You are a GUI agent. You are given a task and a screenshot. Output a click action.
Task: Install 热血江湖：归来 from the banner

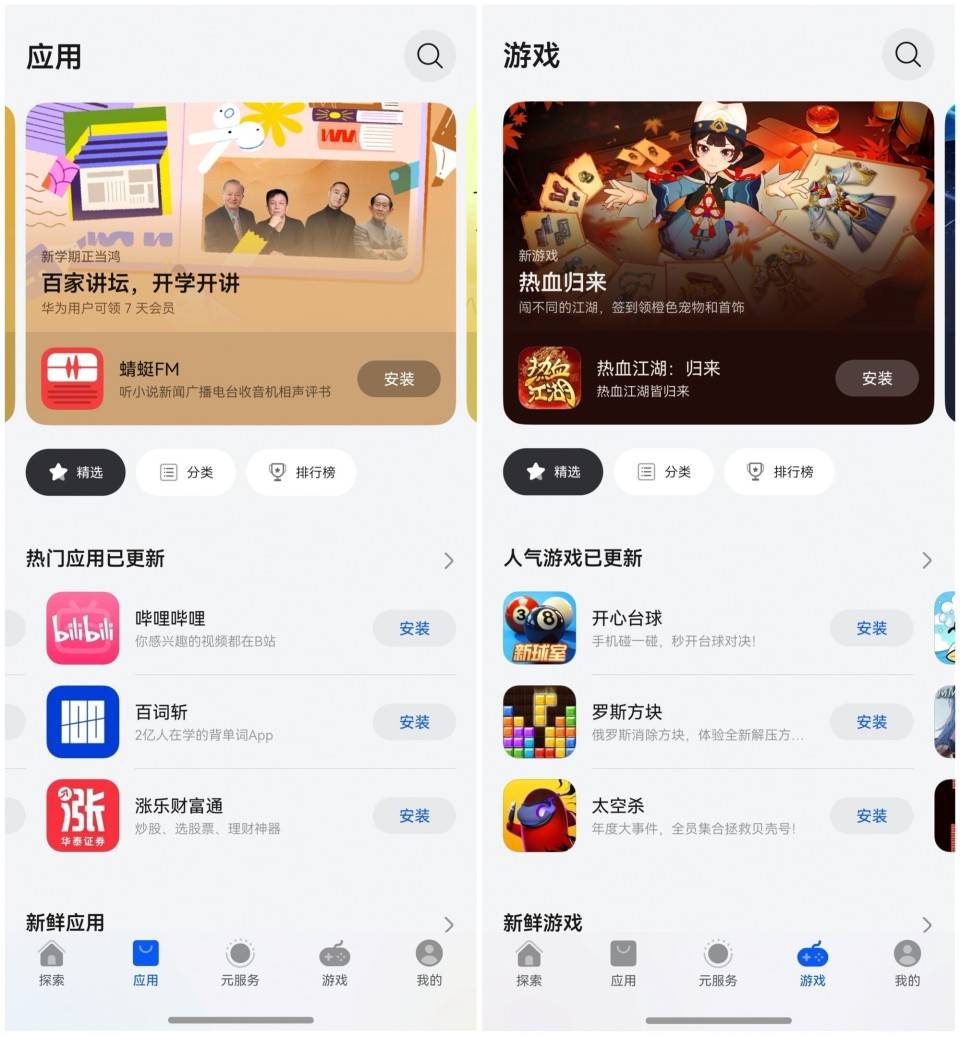click(877, 378)
